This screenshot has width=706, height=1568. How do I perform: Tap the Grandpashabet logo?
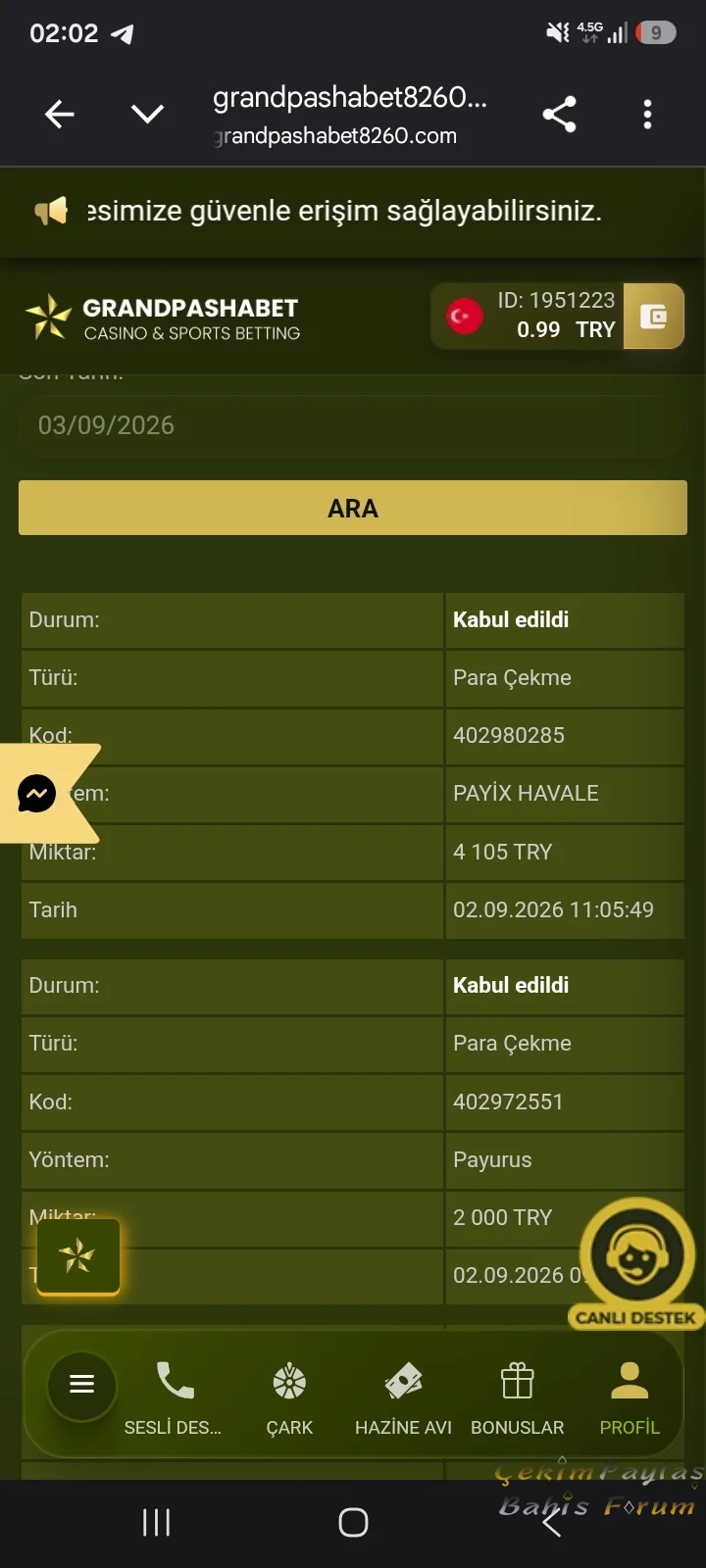point(163,318)
